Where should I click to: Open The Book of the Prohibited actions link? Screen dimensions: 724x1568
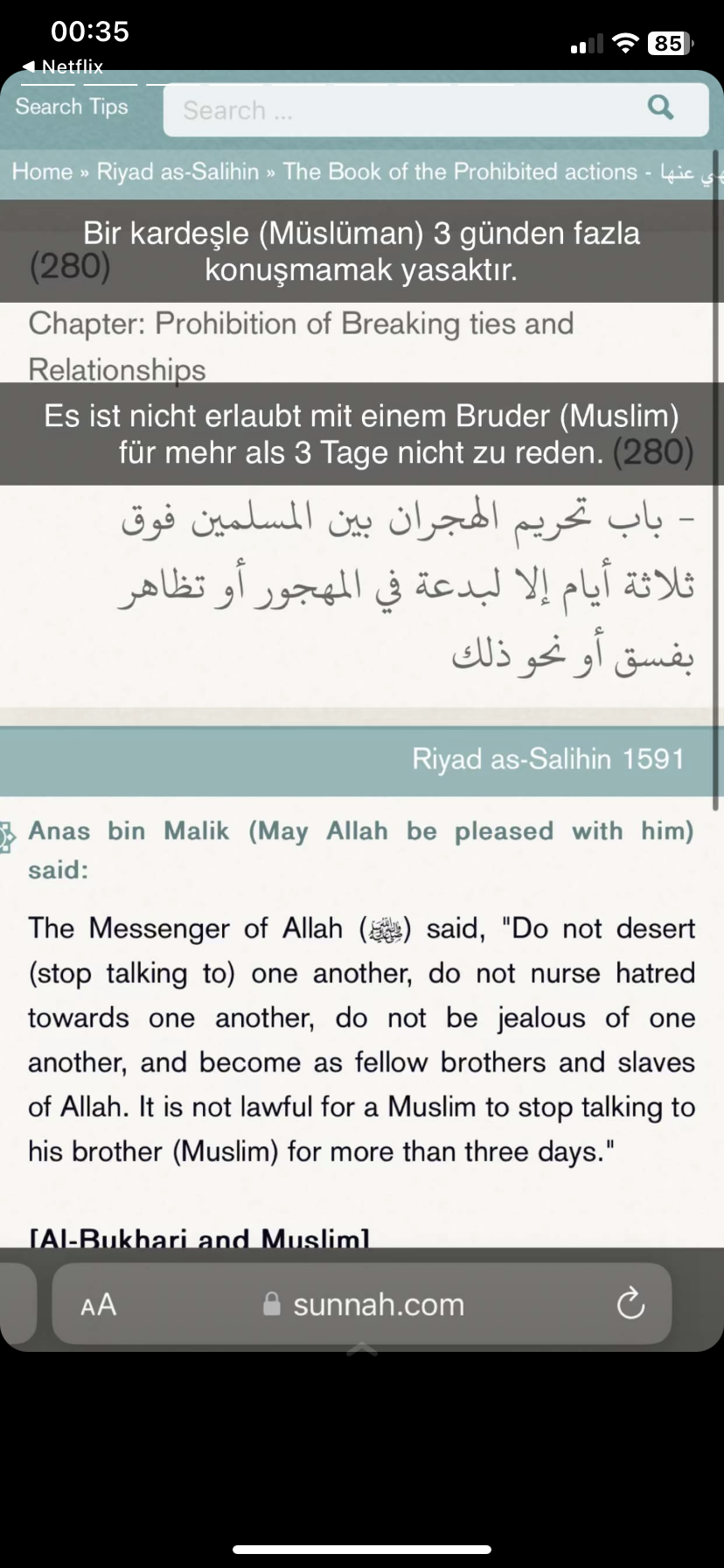[460, 171]
